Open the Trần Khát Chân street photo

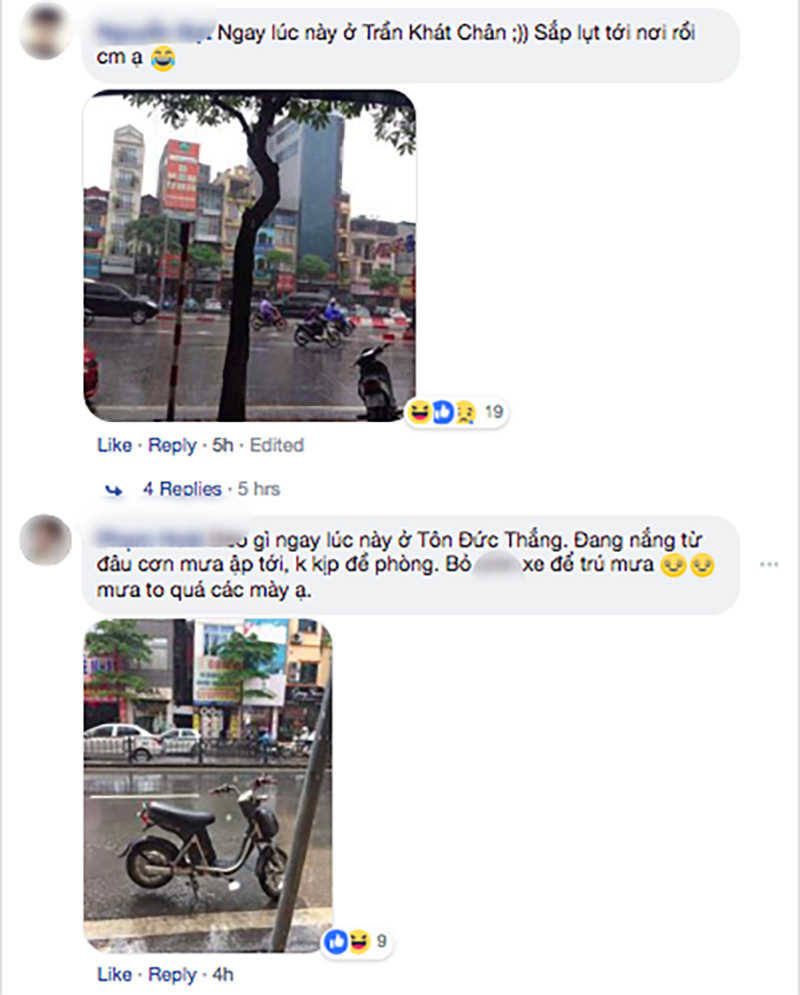point(248,256)
